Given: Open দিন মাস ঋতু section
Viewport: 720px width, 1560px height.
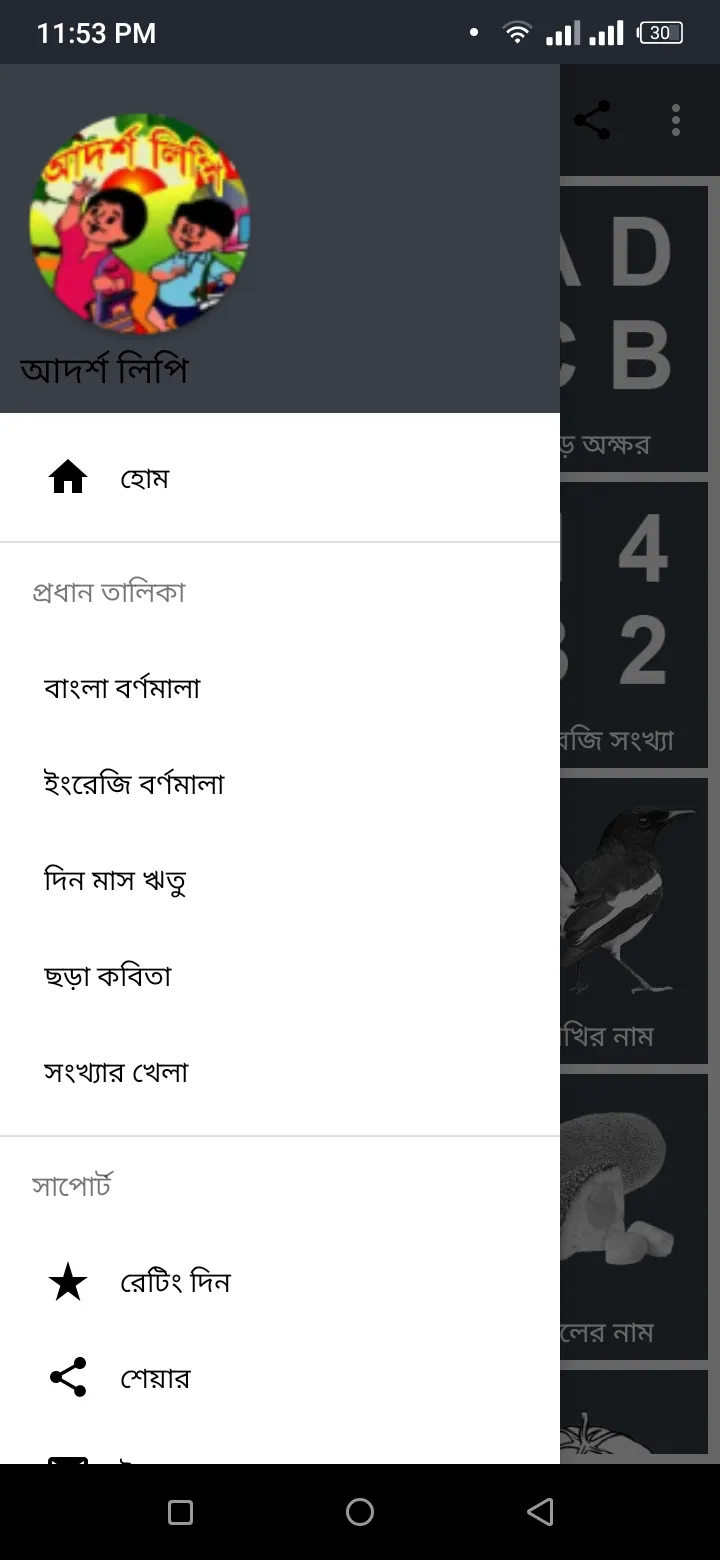Looking at the screenshot, I should pyautogui.click(x=115, y=880).
